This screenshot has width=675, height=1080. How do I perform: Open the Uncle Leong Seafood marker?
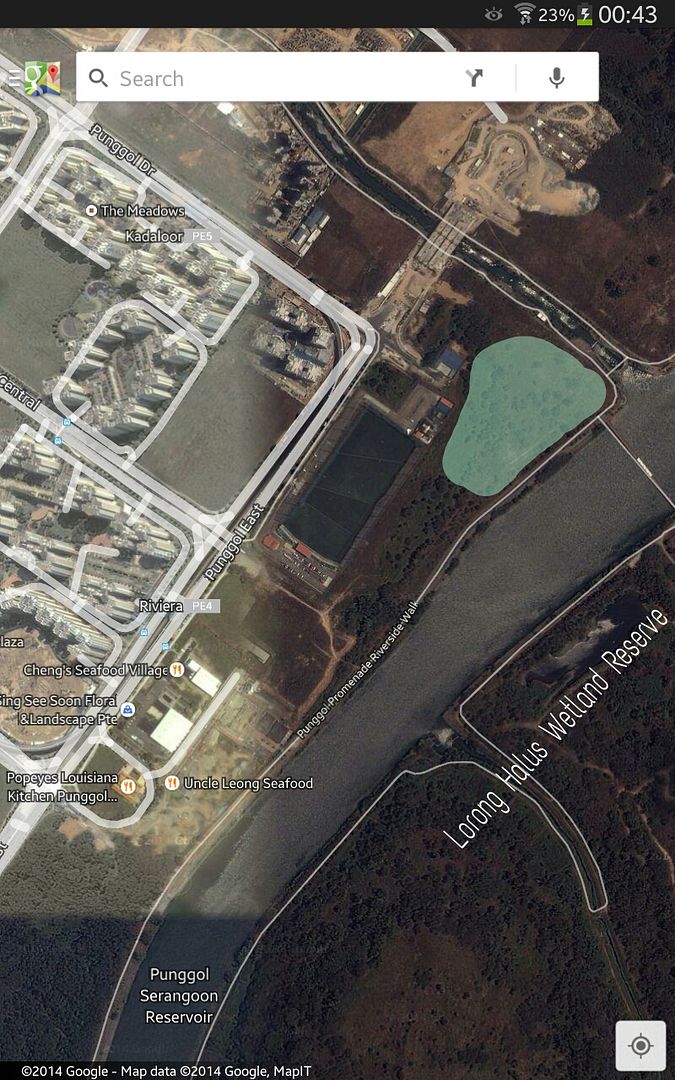[172, 783]
